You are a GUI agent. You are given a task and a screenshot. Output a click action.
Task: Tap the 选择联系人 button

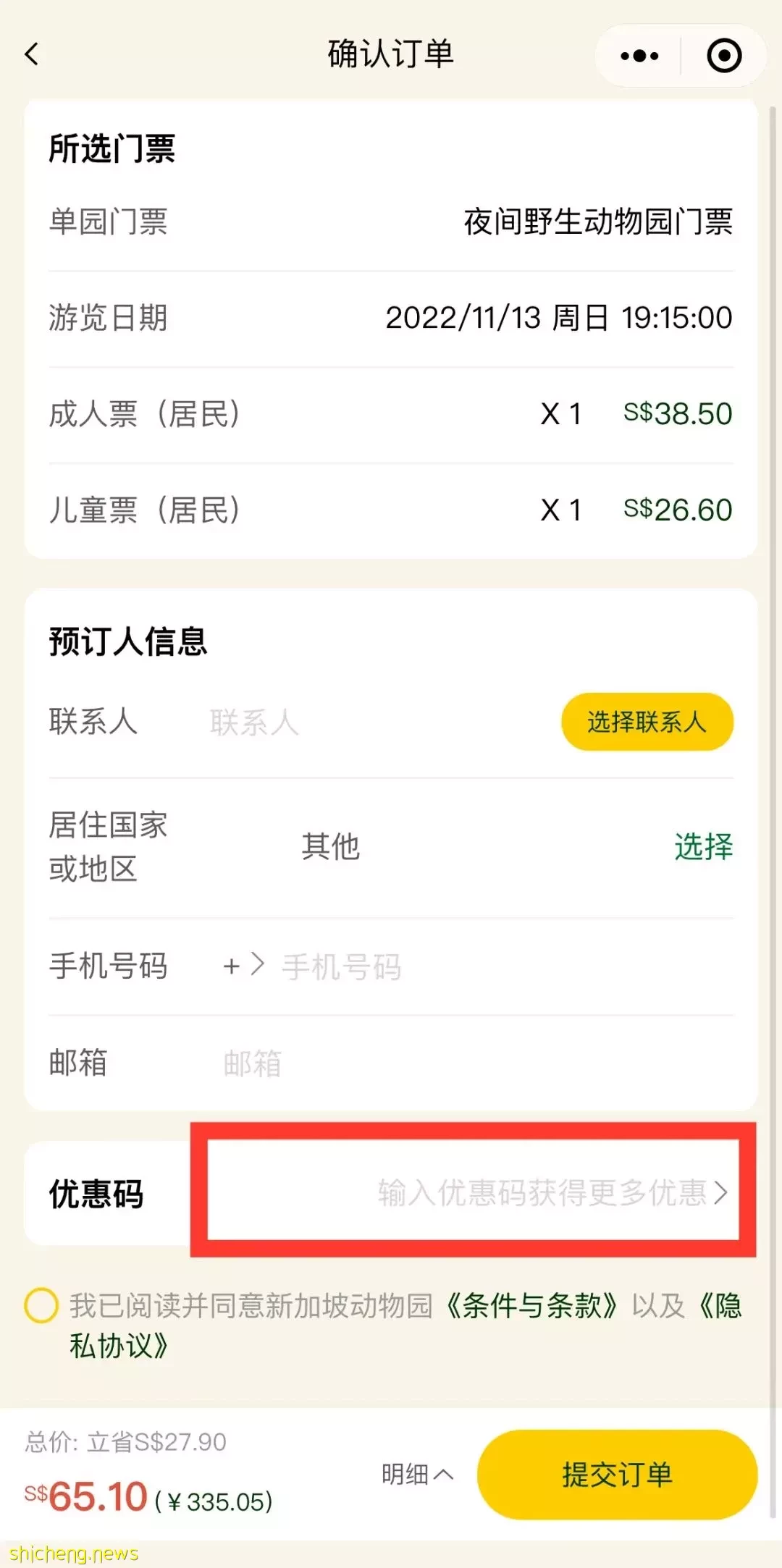(647, 722)
